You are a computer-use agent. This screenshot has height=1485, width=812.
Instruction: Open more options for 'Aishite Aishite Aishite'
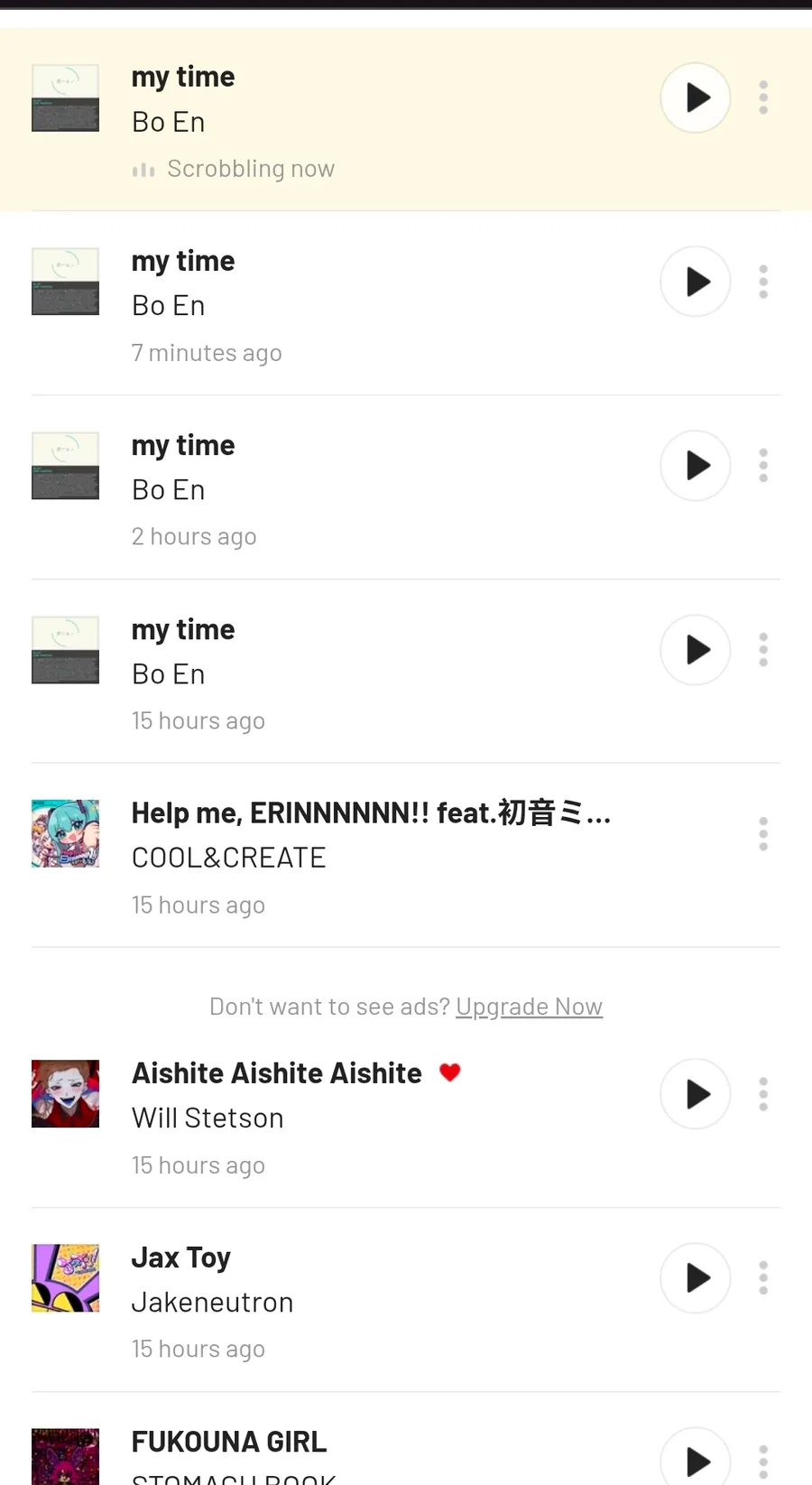pyautogui.click(x=763, y=1094)
